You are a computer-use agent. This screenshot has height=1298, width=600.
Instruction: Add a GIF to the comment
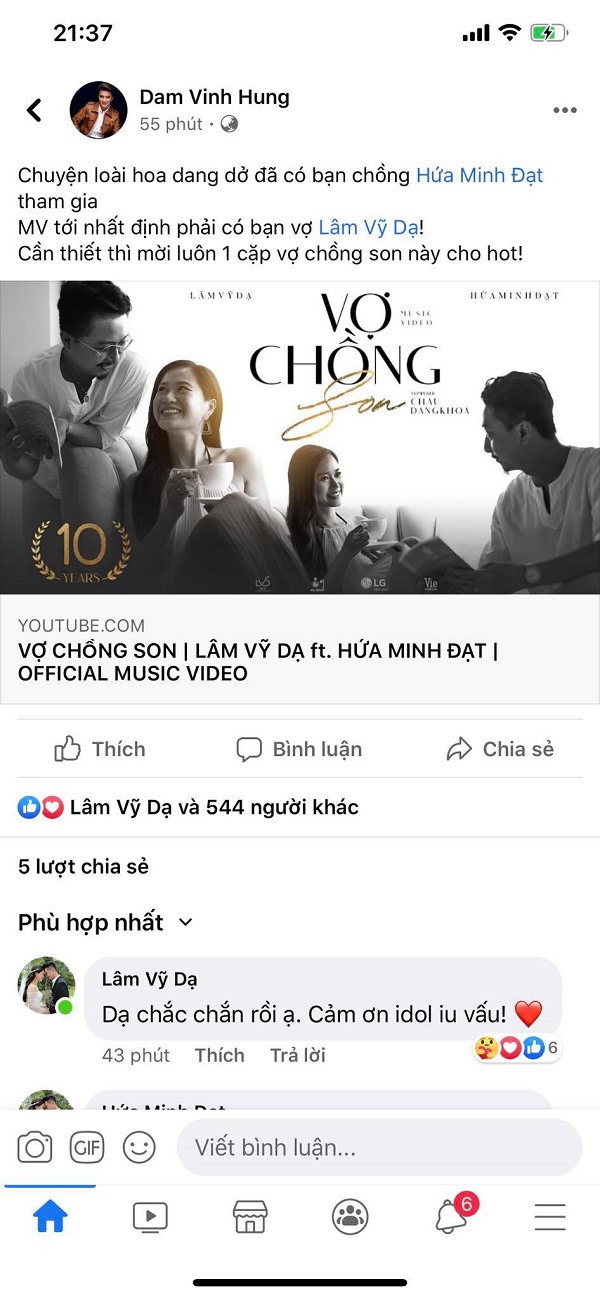pyautogui.click(x=87, y=1147)
